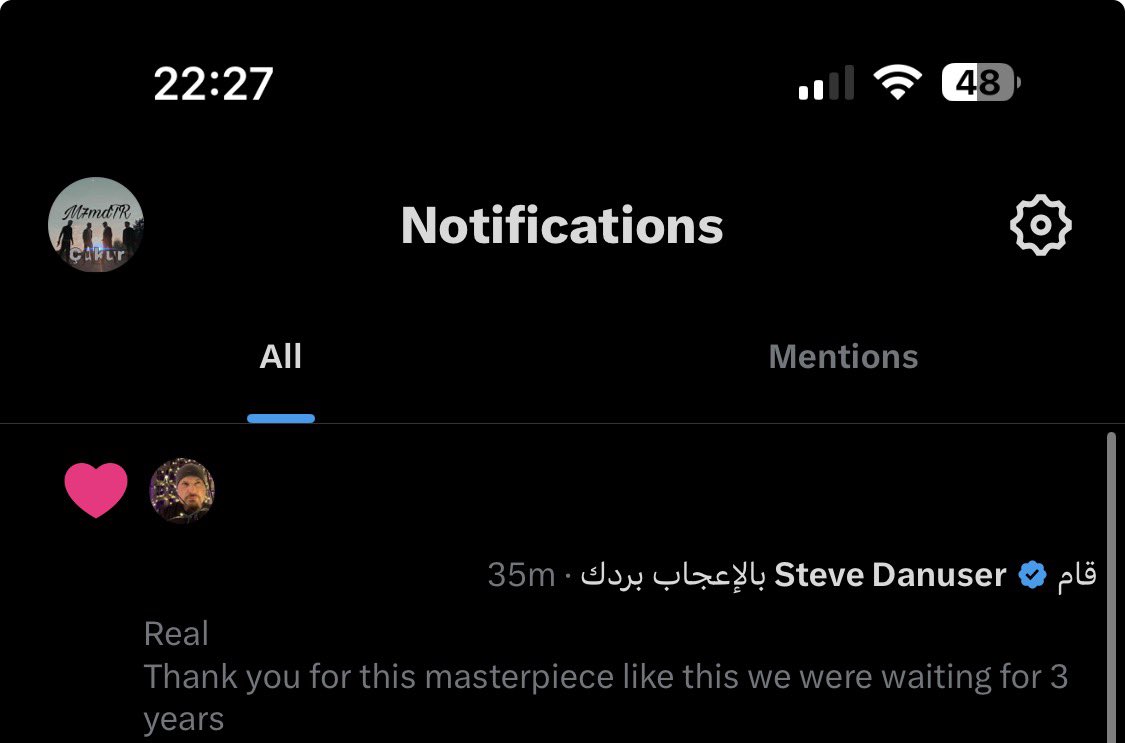Open your profile avatar menu

click(x=96, y=225)
